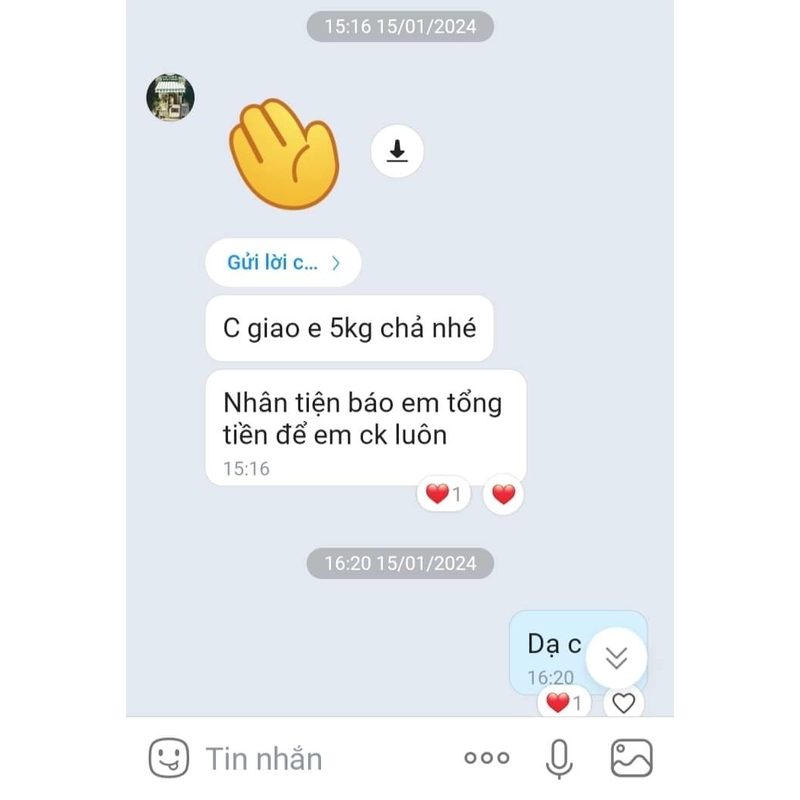
Task: Download the waving hand sticker
Action: pos(397,152)
